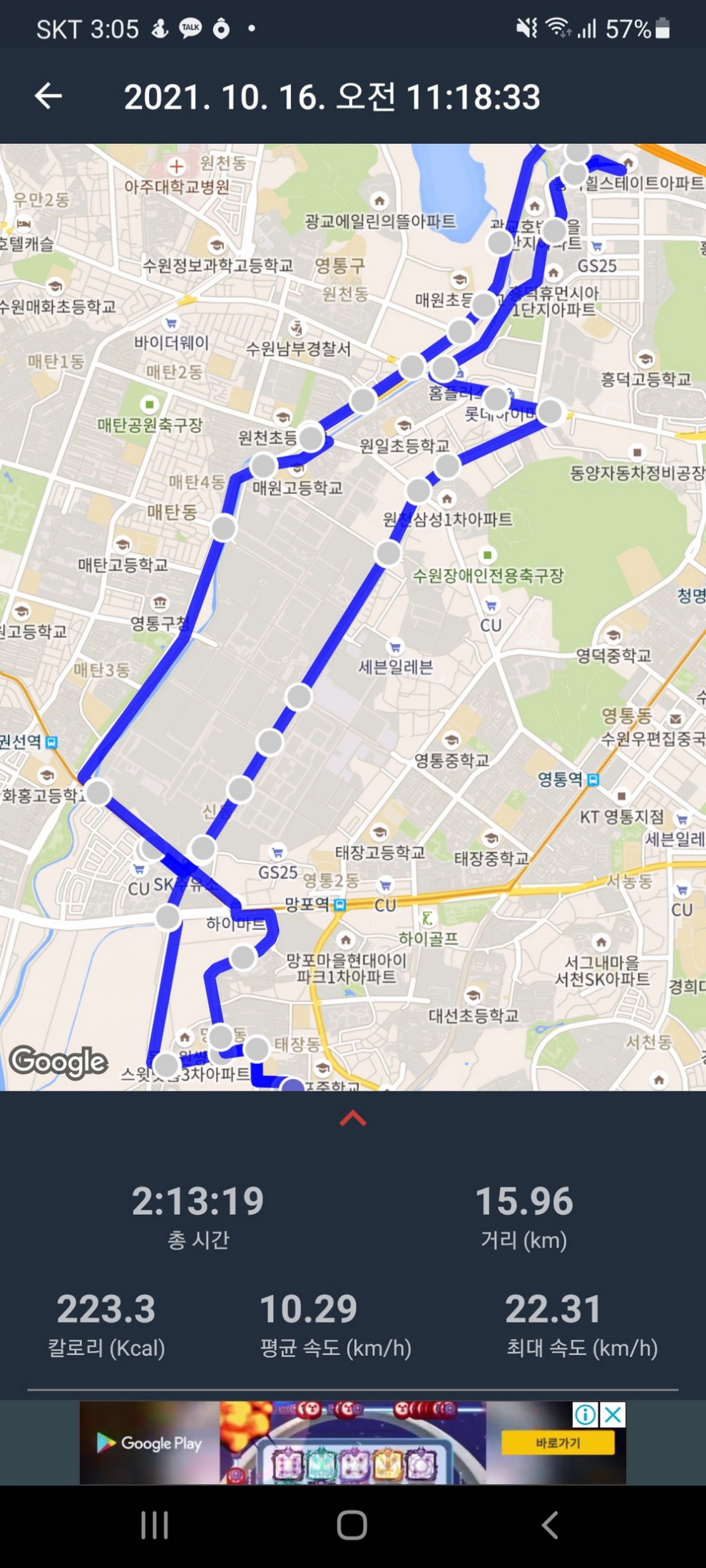The width and height of the screenshot is (706, 1568).
Task: Expand the stats panel with red chevron
Action: 353,1118
